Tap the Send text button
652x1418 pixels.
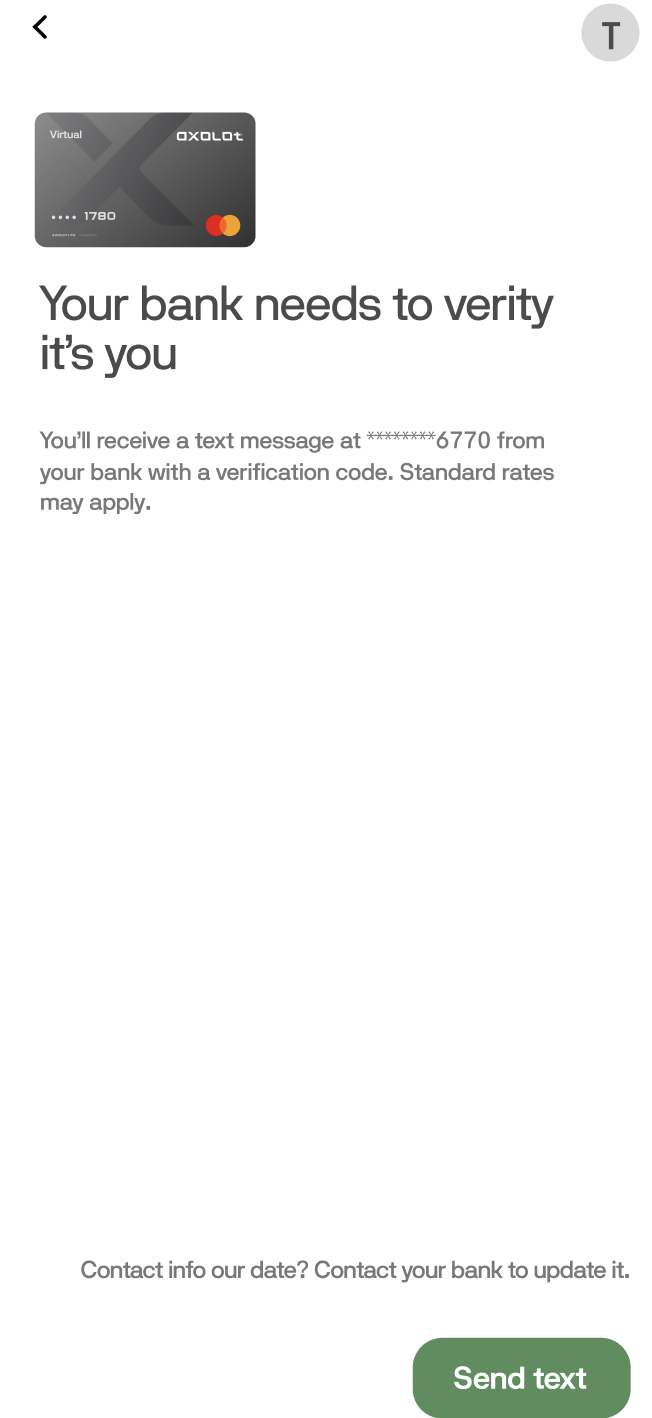(x=521, y=1377)
